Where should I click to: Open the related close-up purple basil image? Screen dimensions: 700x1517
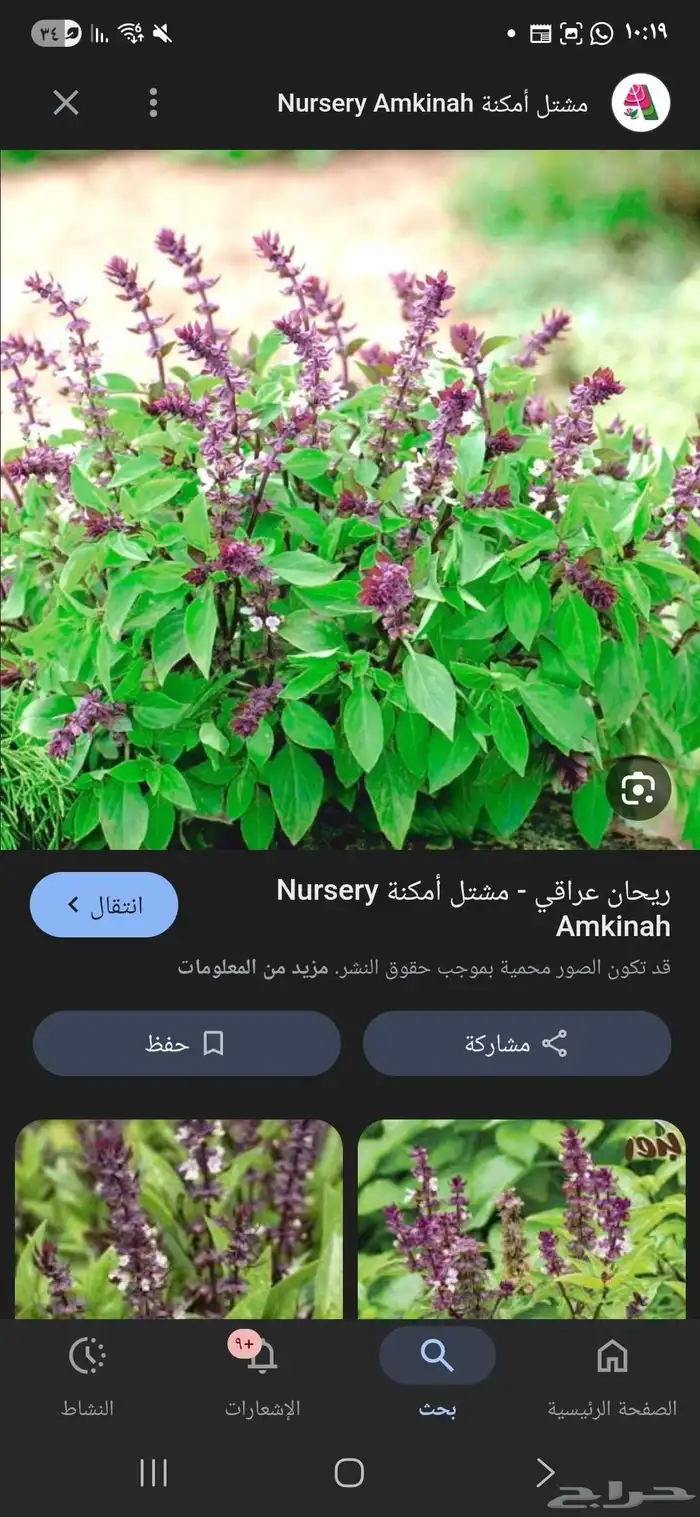[x=179, y=1219]
